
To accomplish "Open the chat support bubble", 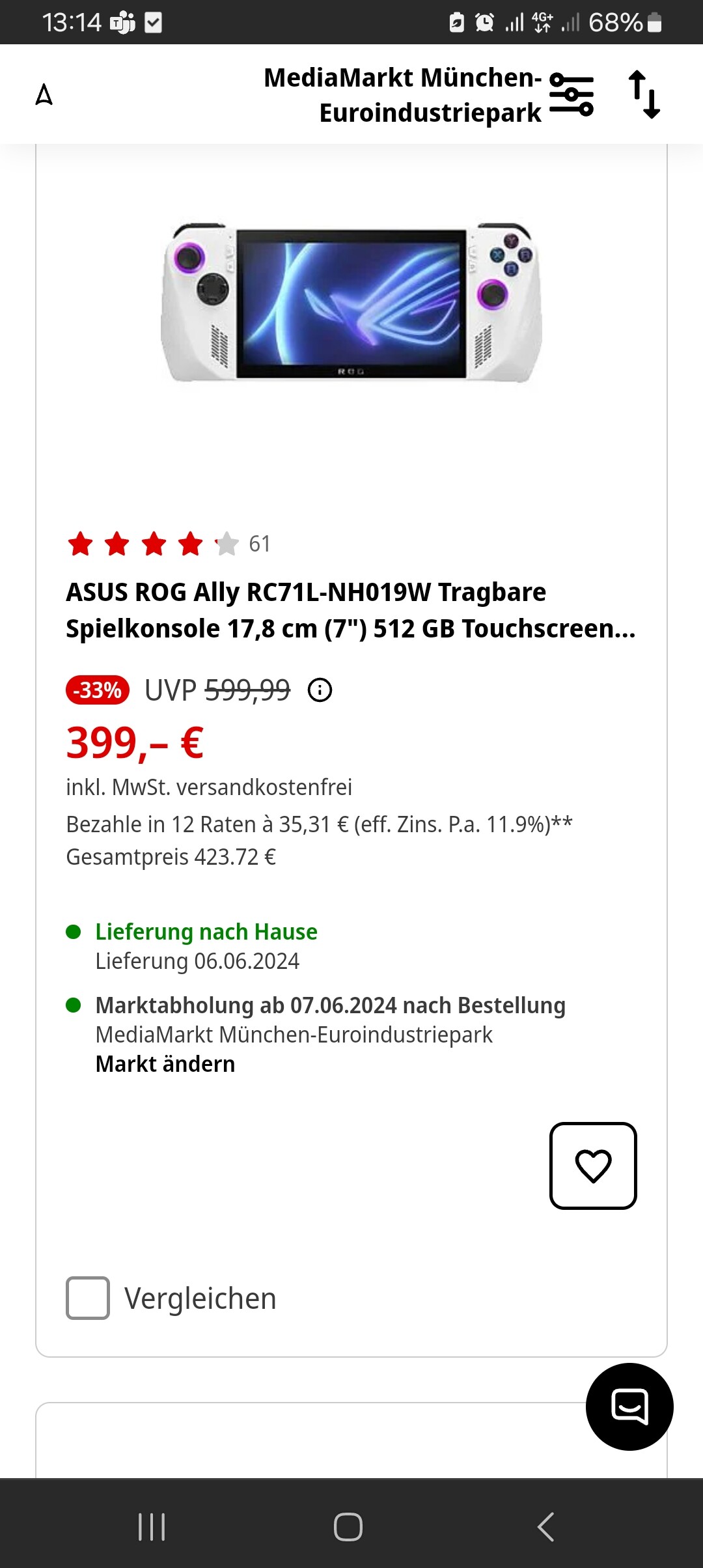I will 629,1407.
